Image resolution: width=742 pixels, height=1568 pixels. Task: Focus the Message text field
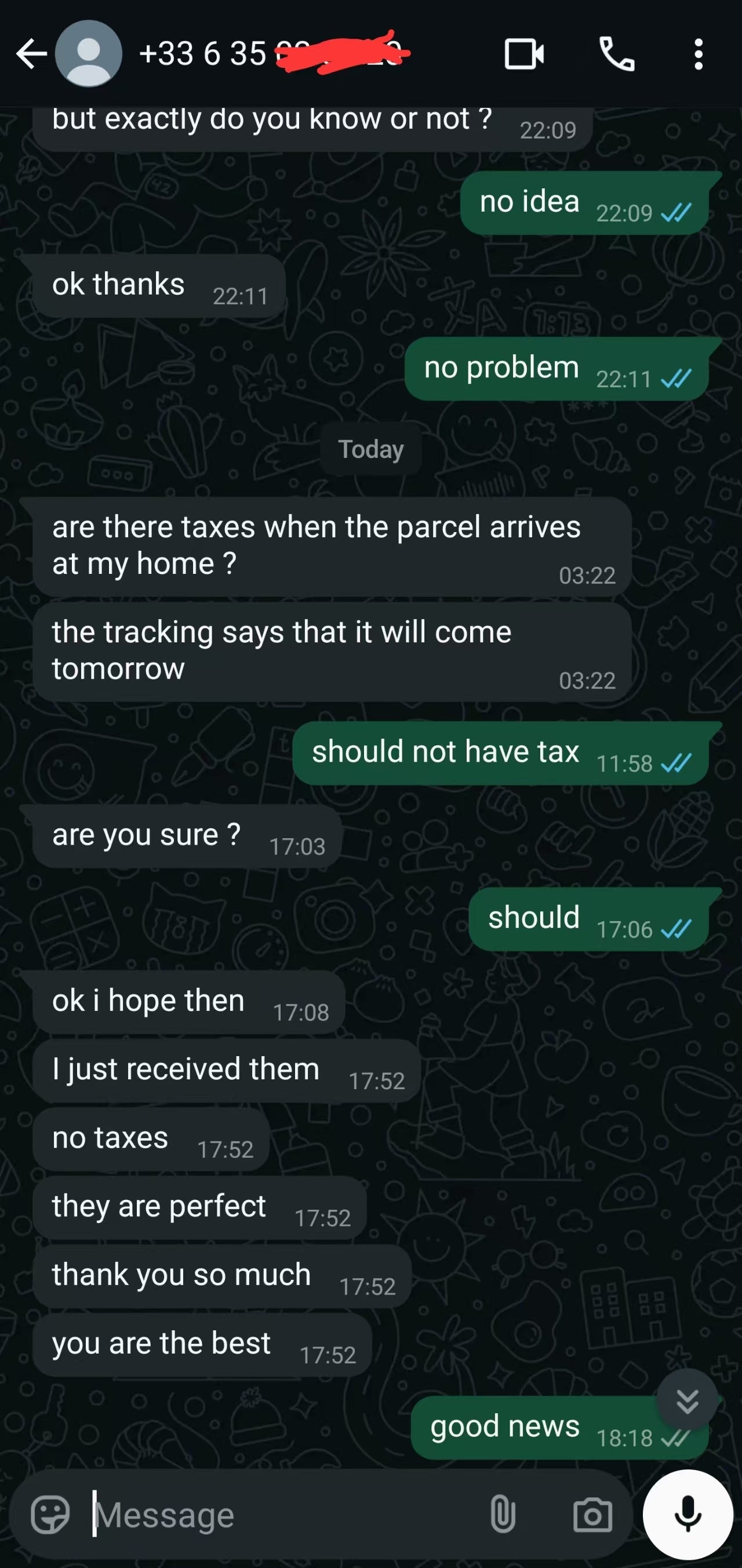pyautogui.click(x=274, y=1514)
